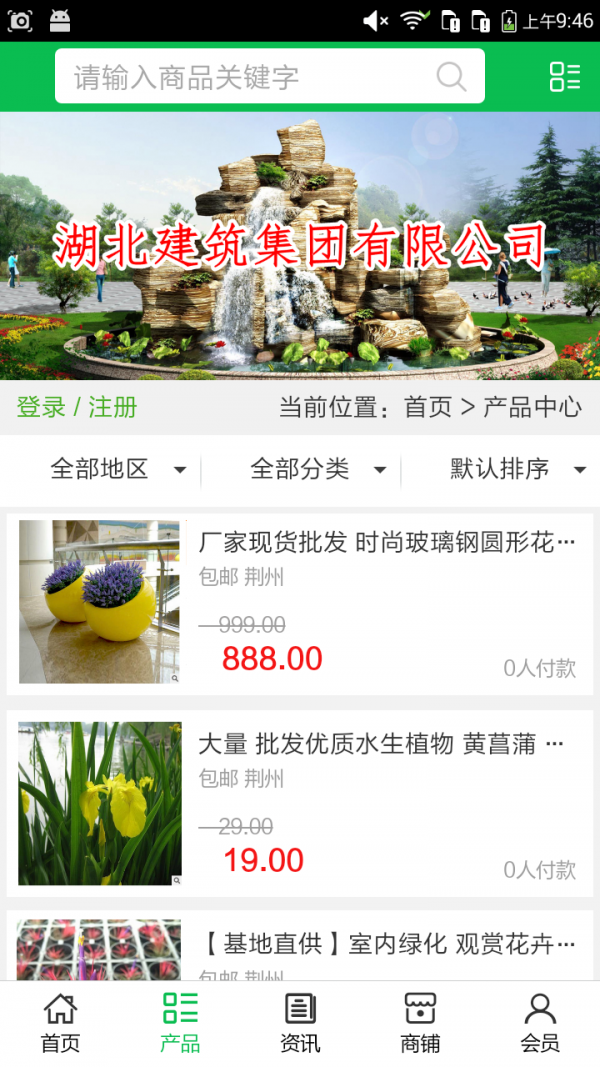The image size is (600, 1067).
Task: Go to the 商铺 tab
Action: 420,1023
